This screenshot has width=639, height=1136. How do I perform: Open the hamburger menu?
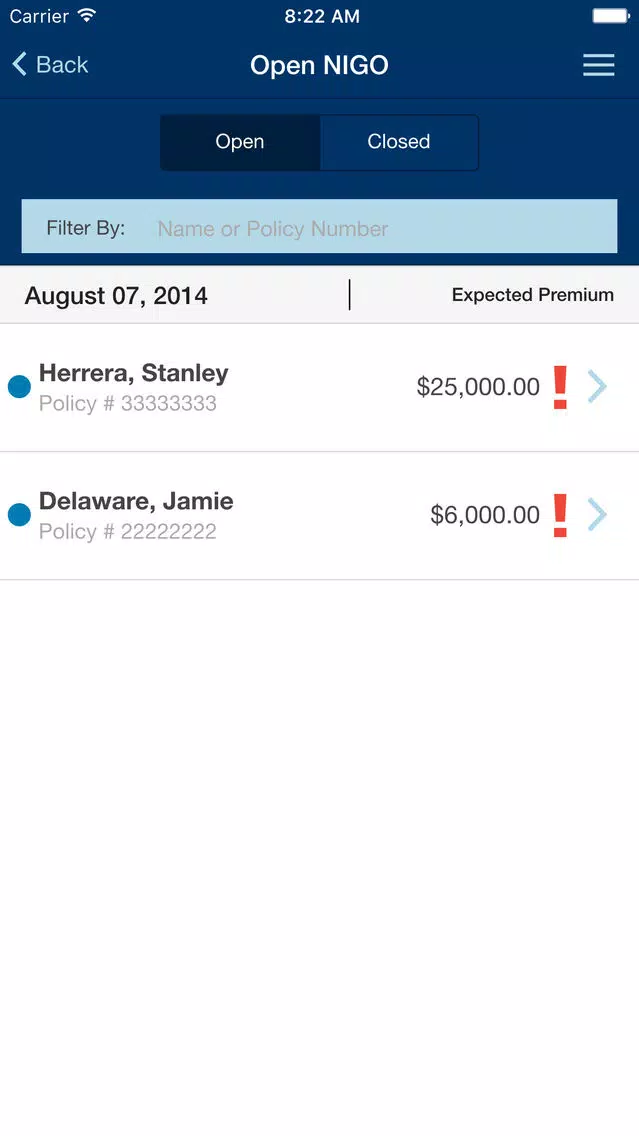598,65
